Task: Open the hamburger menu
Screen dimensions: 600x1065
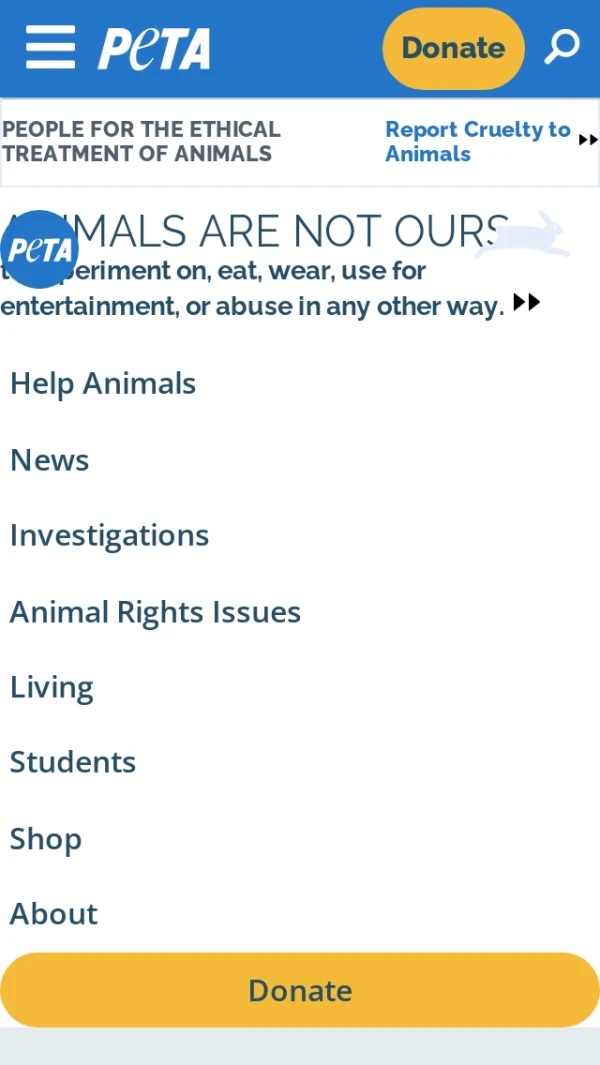Action: pyautogui.click(x=50, y=47)
